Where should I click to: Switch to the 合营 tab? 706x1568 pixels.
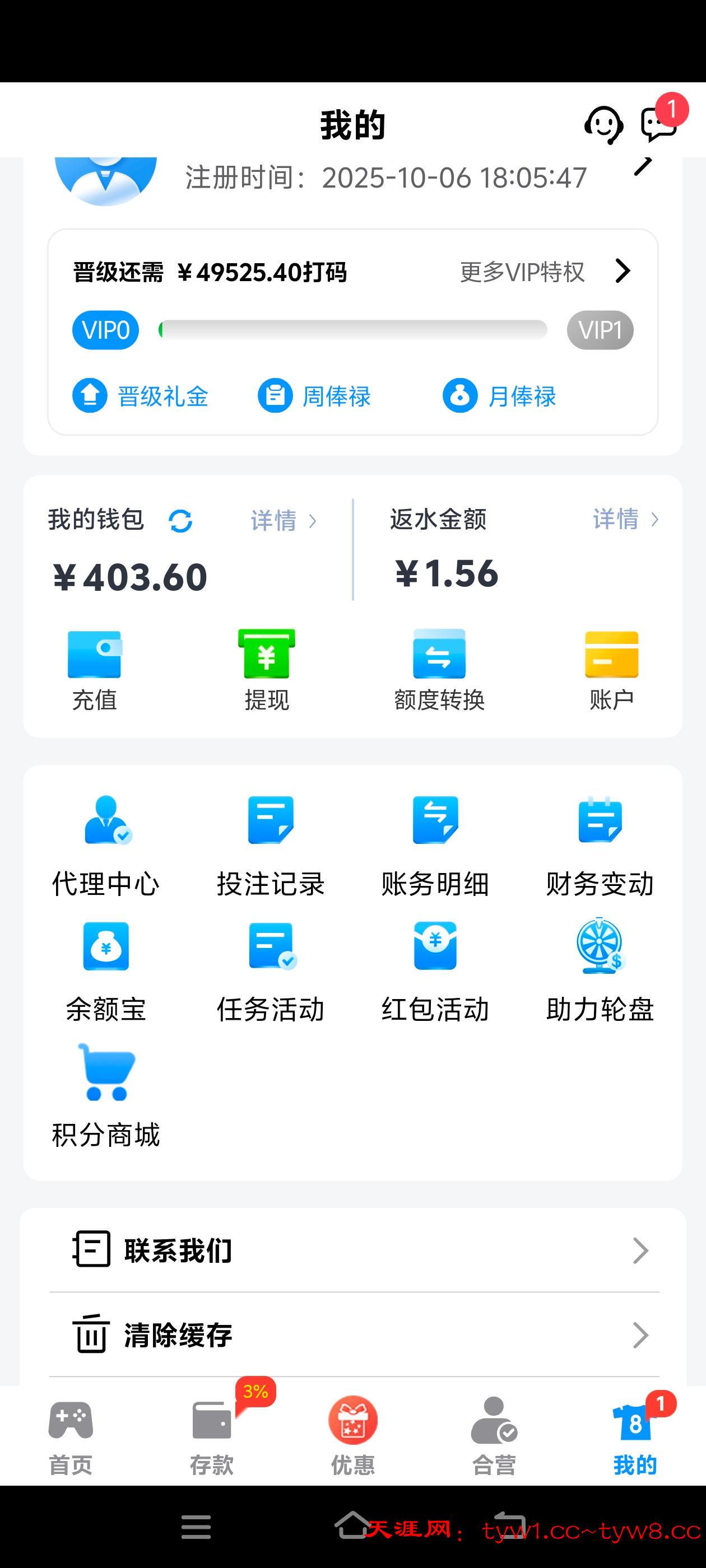[x=494, y=1438]
